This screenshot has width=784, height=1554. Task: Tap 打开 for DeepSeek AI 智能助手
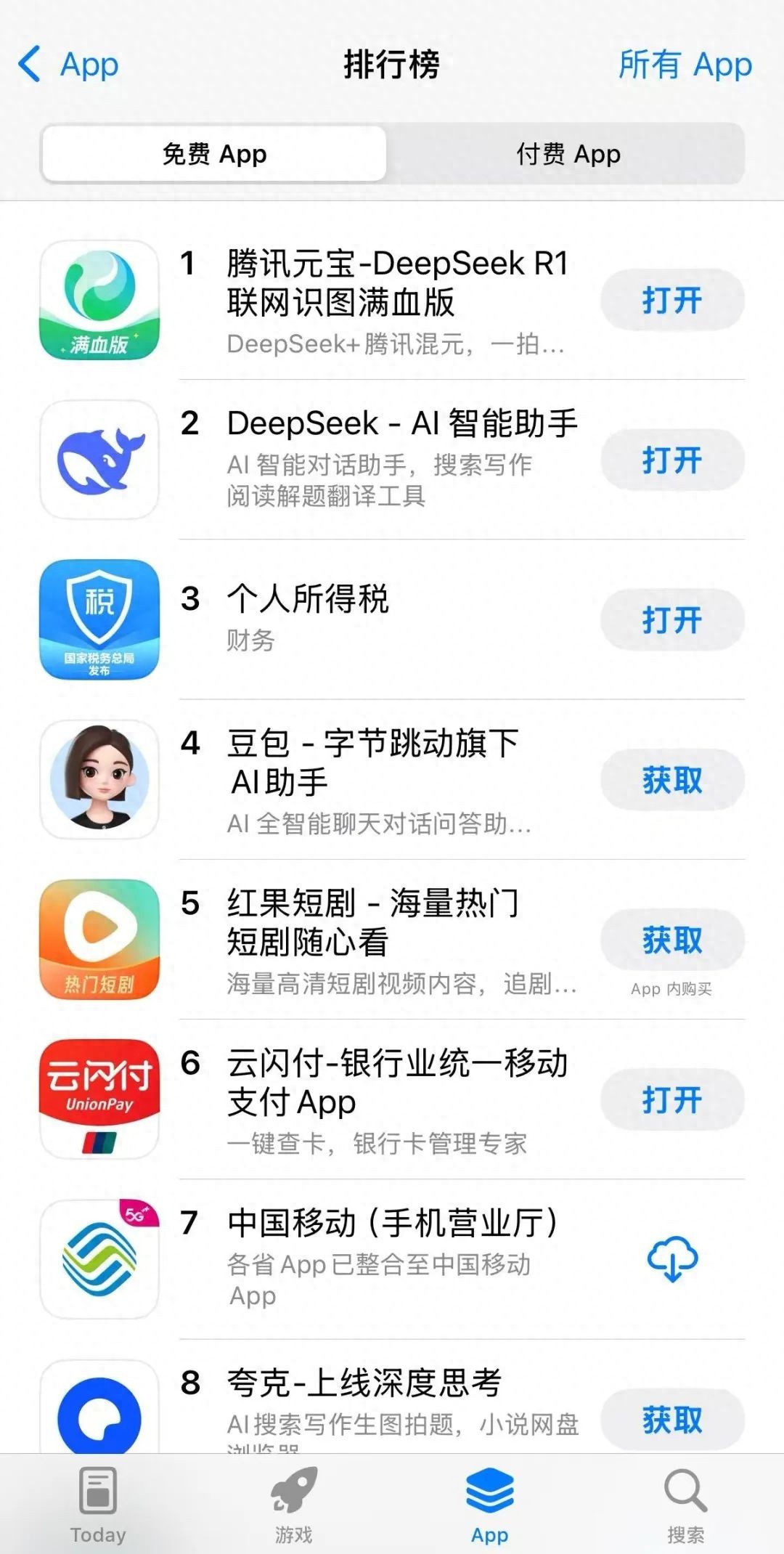click(x=671, y=460)
